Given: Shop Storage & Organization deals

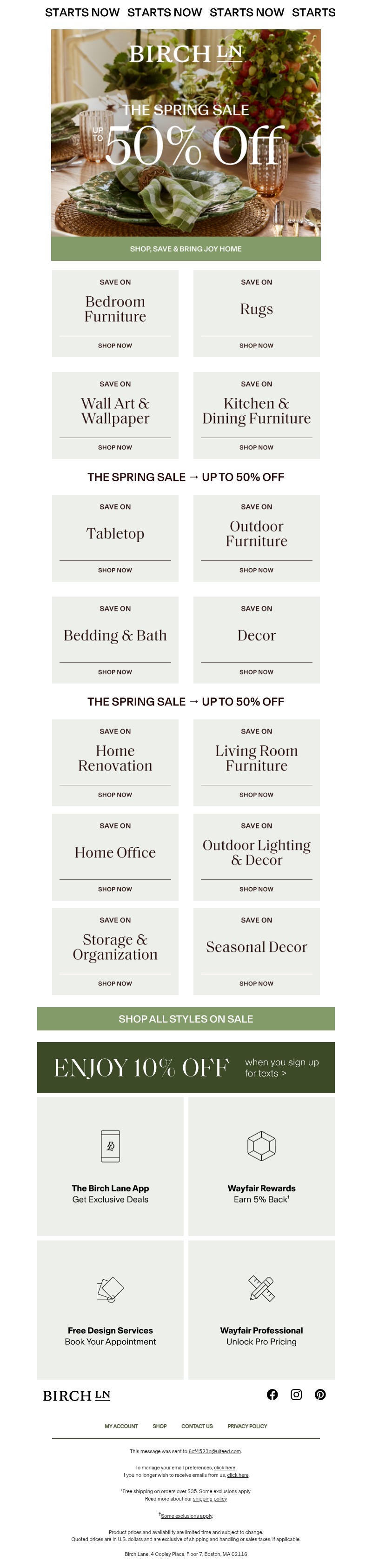Looking at the screenshot, I should click(115, 951).
